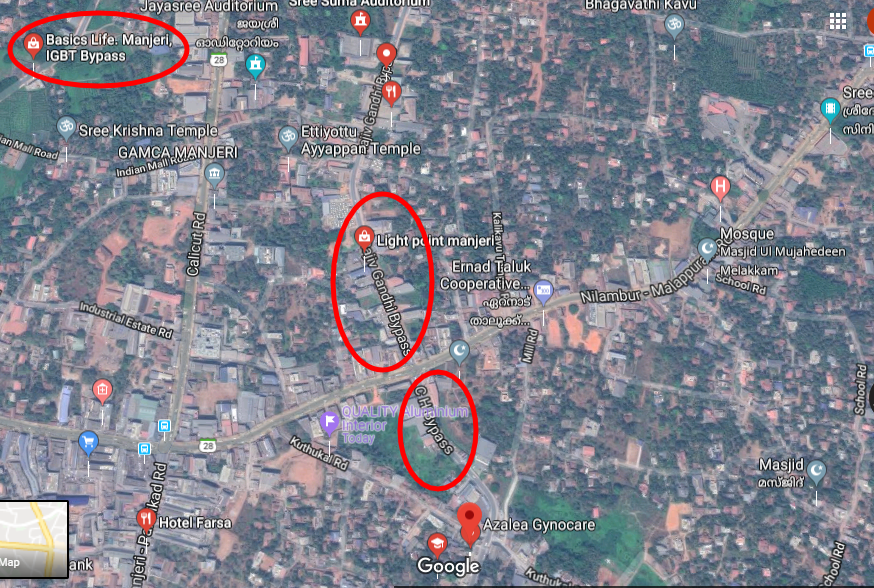This screenshot has height=588, width=874.
Task: Select QUALITY Aluminium Interior flag marker
Action: pos(328,422)
